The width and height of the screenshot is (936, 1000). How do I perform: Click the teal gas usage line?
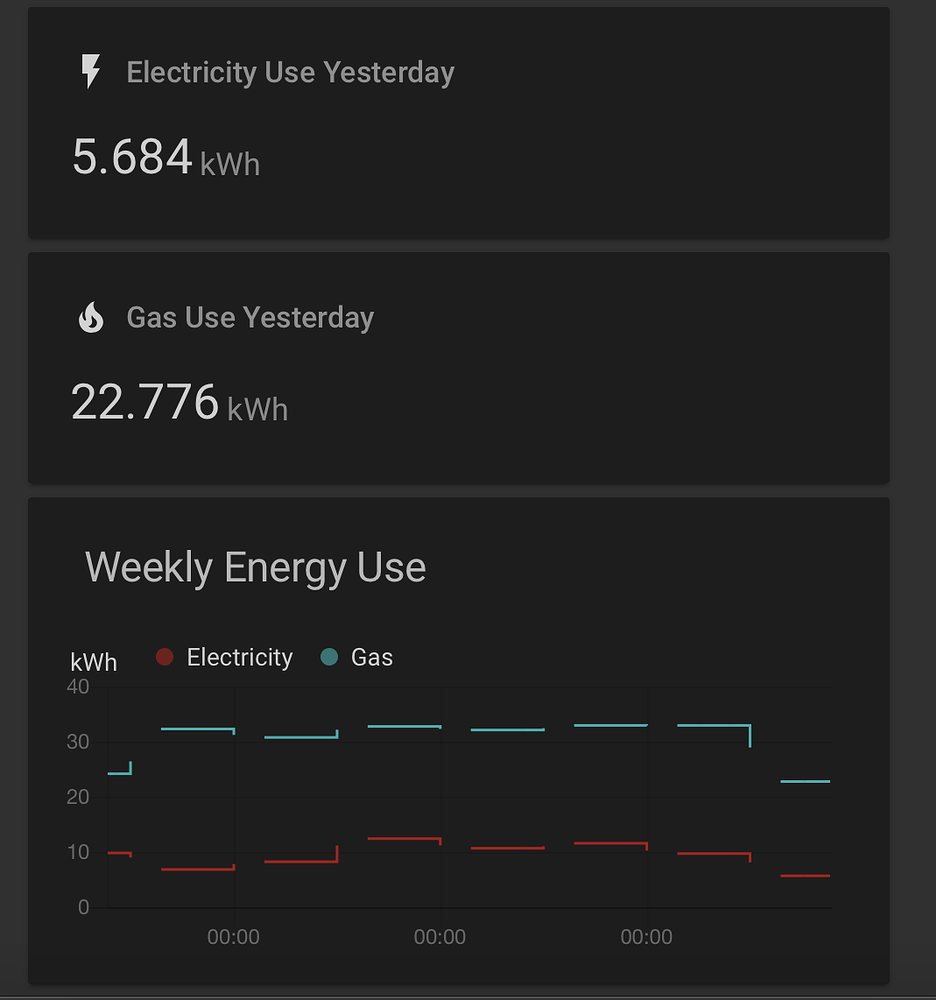click(x=400, y=726)
